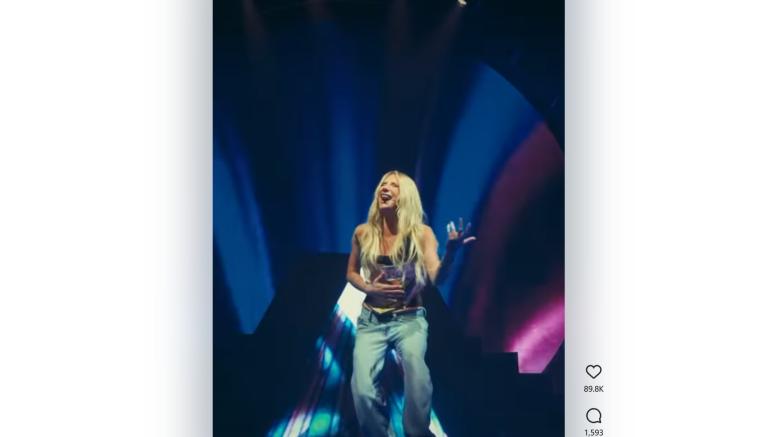Tap the concert photo of the singer
The height and width of the screenshot is (437, 777).
388,218
